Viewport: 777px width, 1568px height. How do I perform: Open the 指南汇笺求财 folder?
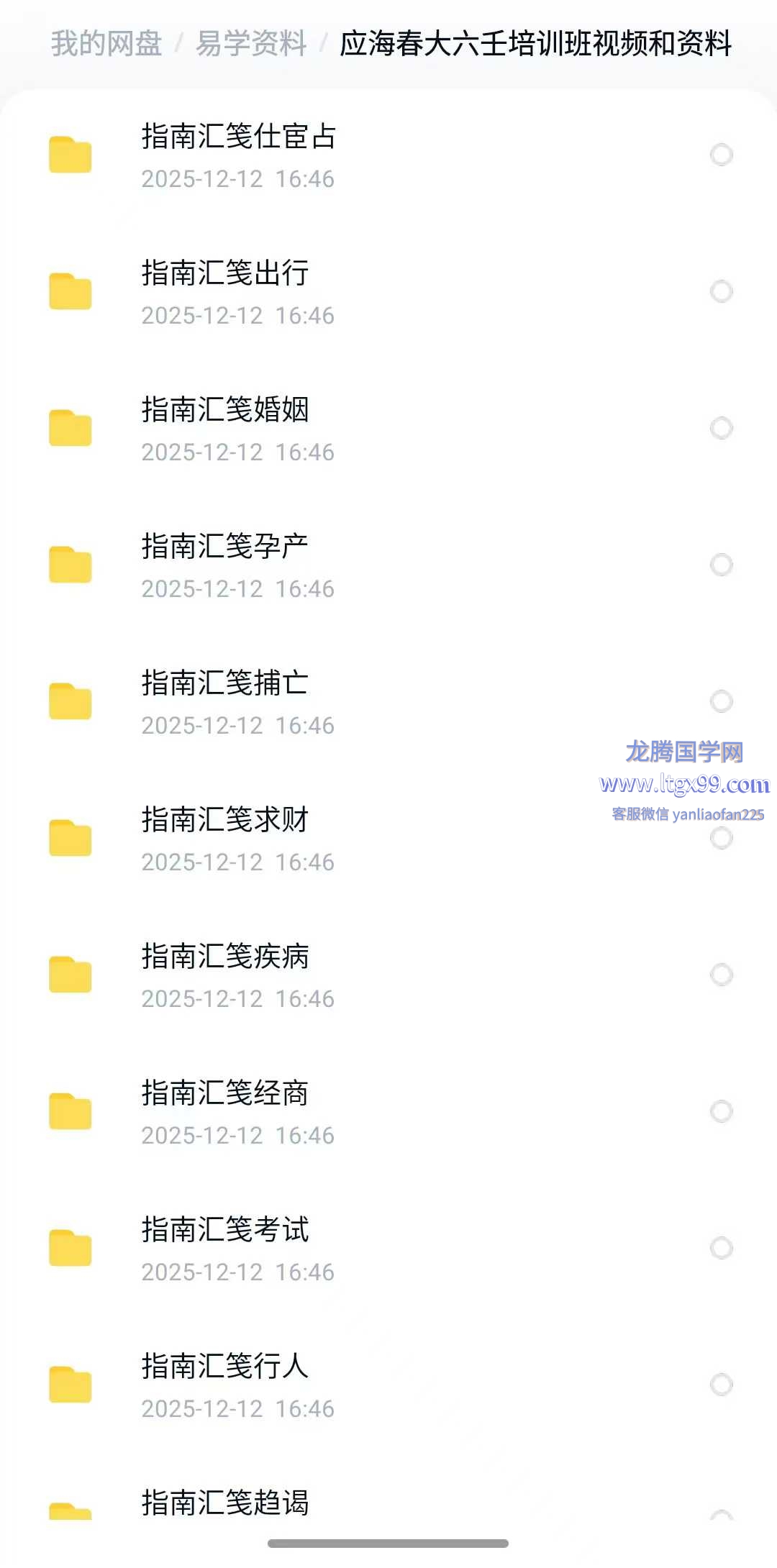pos(224,820)
